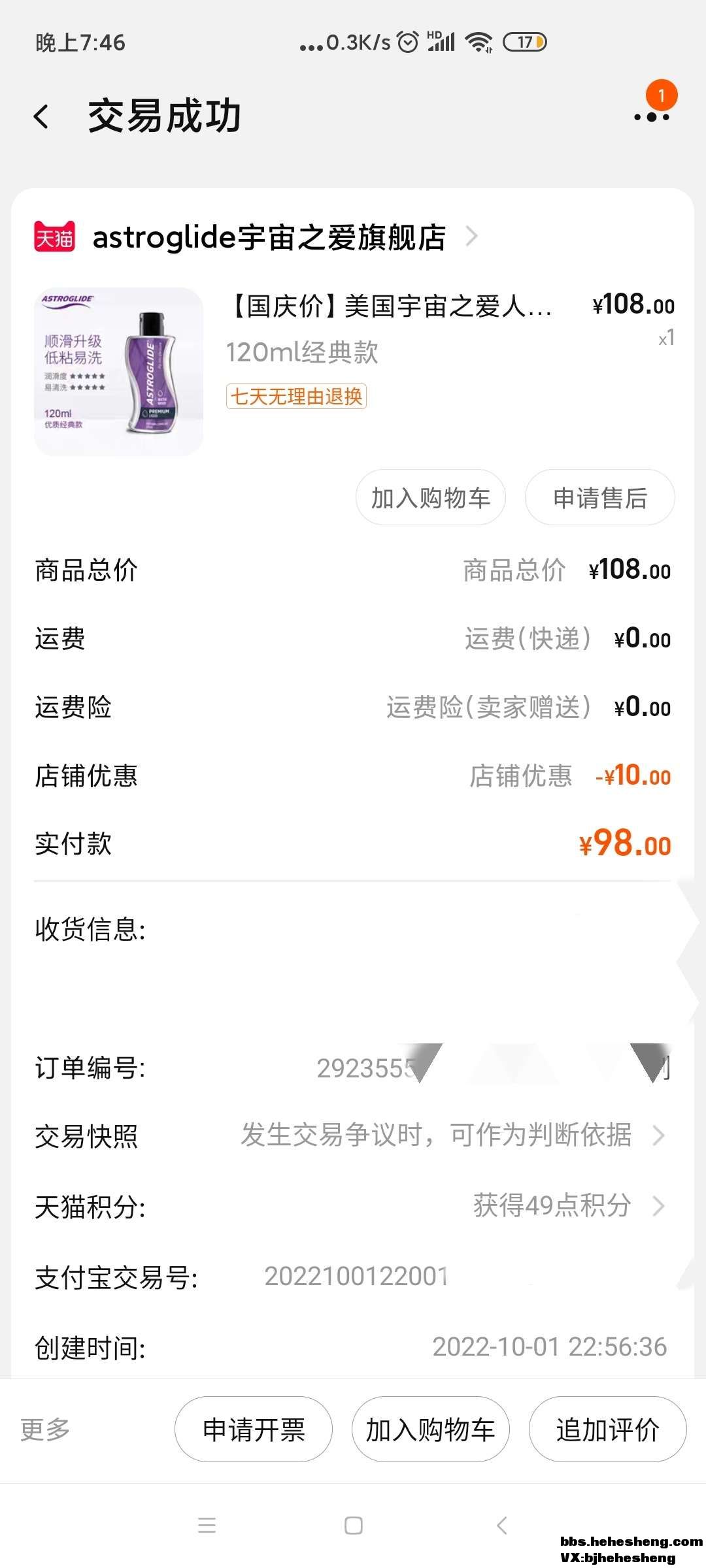
Task: Tap the 追加评价 button
Action: pos(607,1429)
